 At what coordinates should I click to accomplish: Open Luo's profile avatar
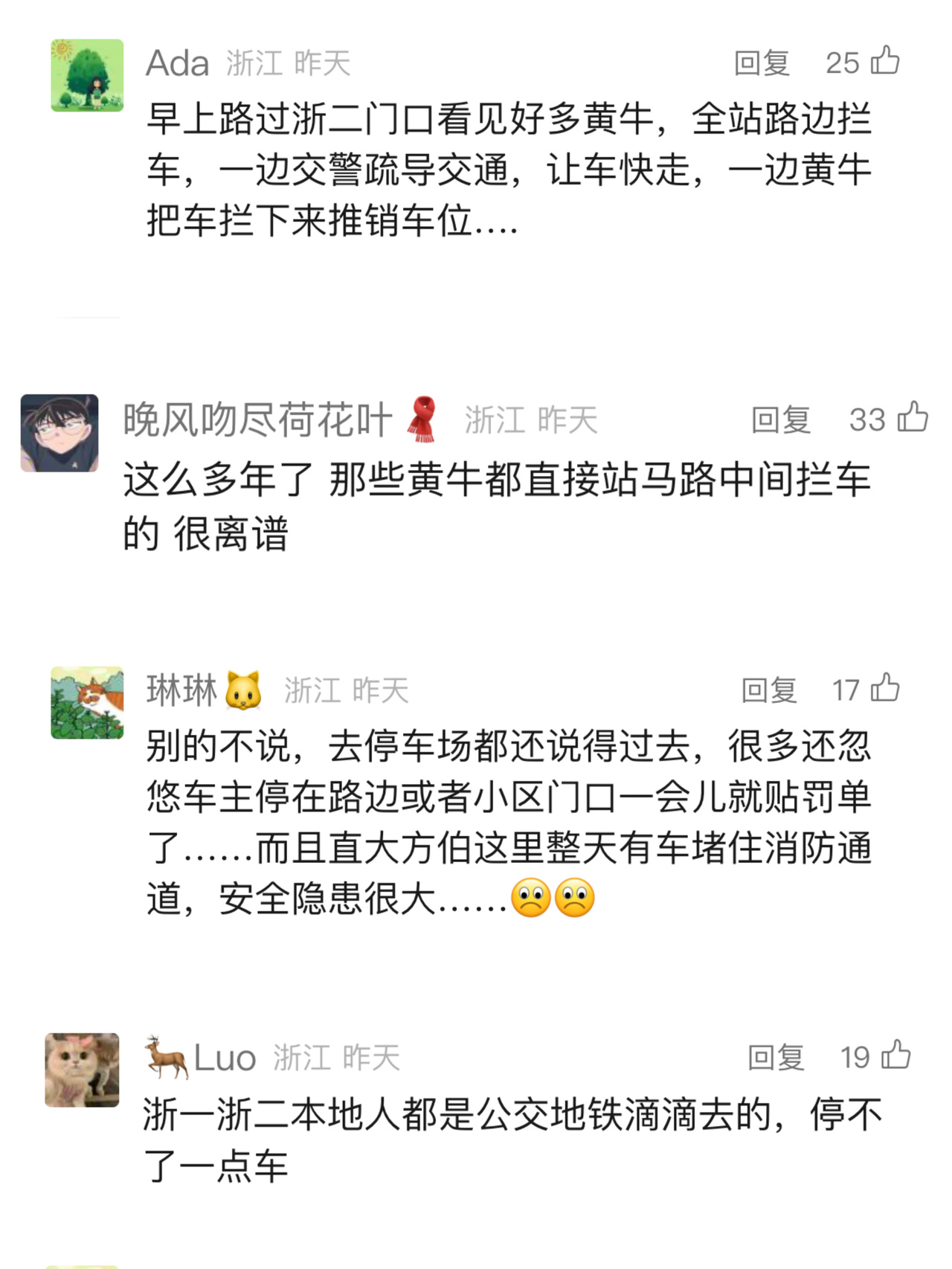pos(82,1070)
